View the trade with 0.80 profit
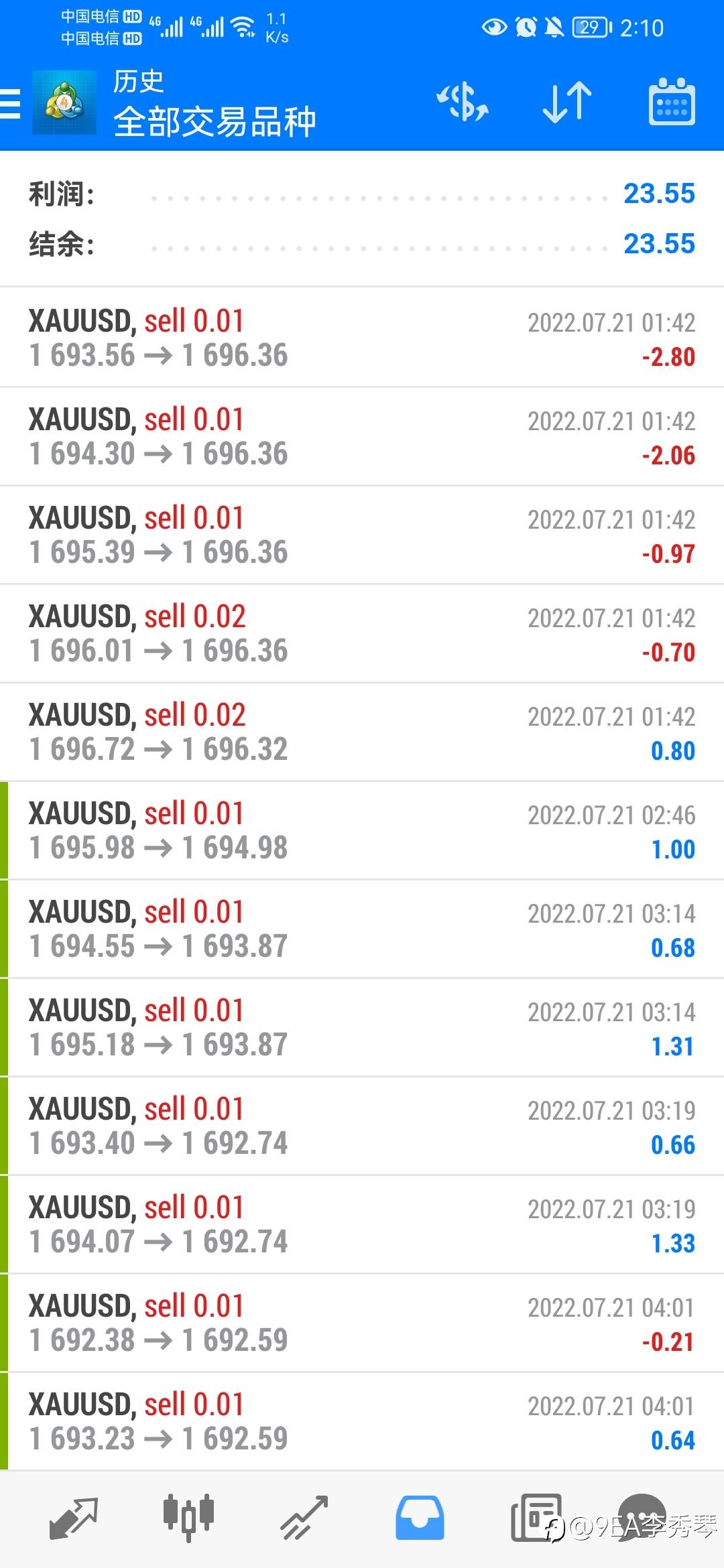Image resolution: width=724 pixels, height=1568 pixels. (362, 732)
